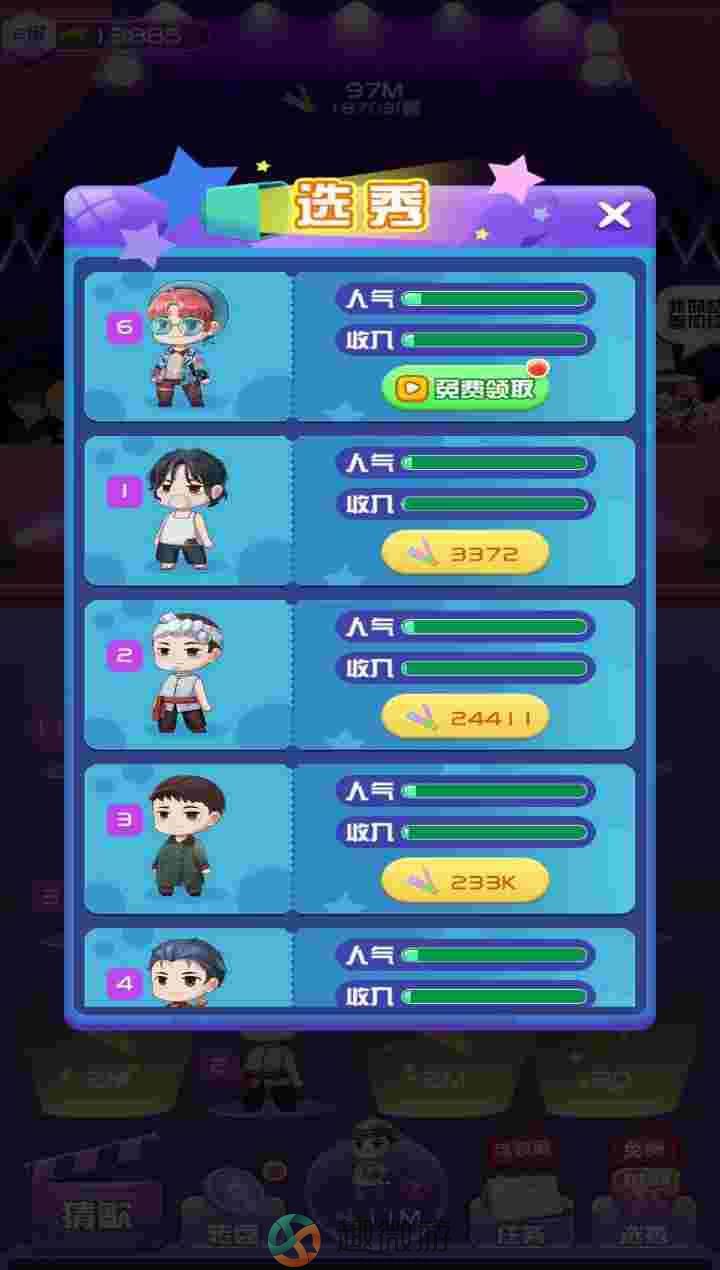This screenshot has height=1270, width=720.
Task: Buy character 2 for 24411
Action: (466, 717)
